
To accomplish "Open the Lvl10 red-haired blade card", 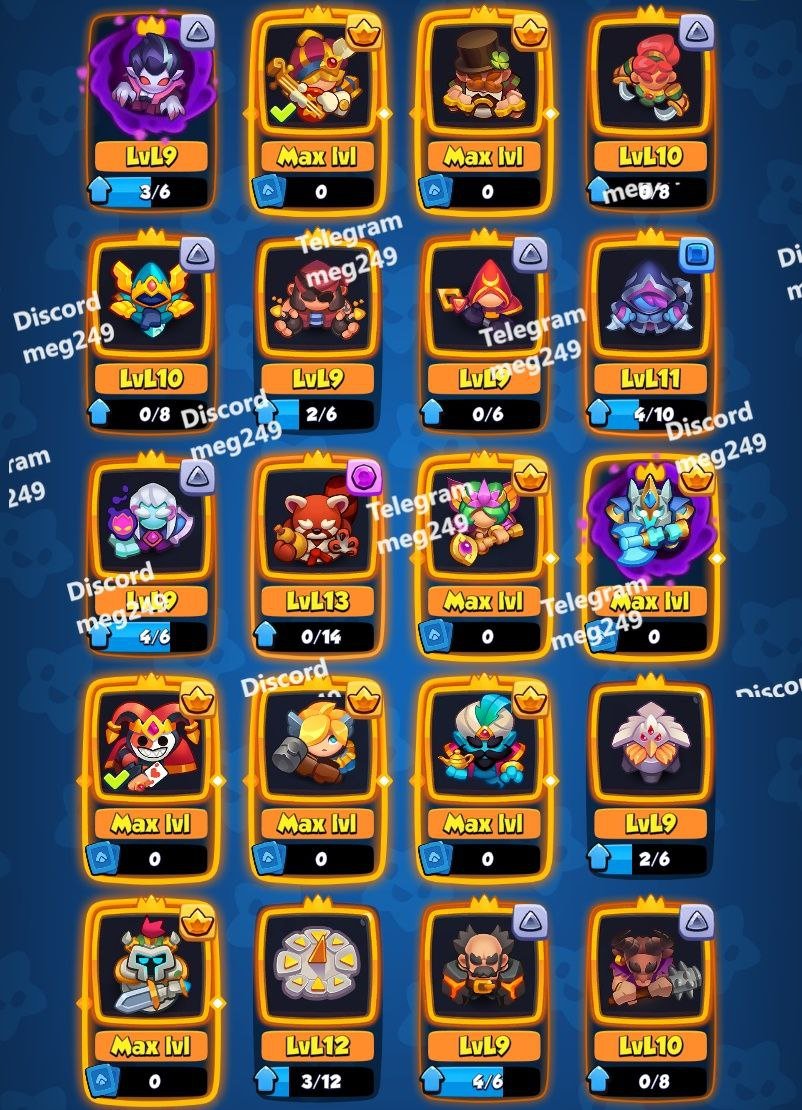I will click(652, 85).
